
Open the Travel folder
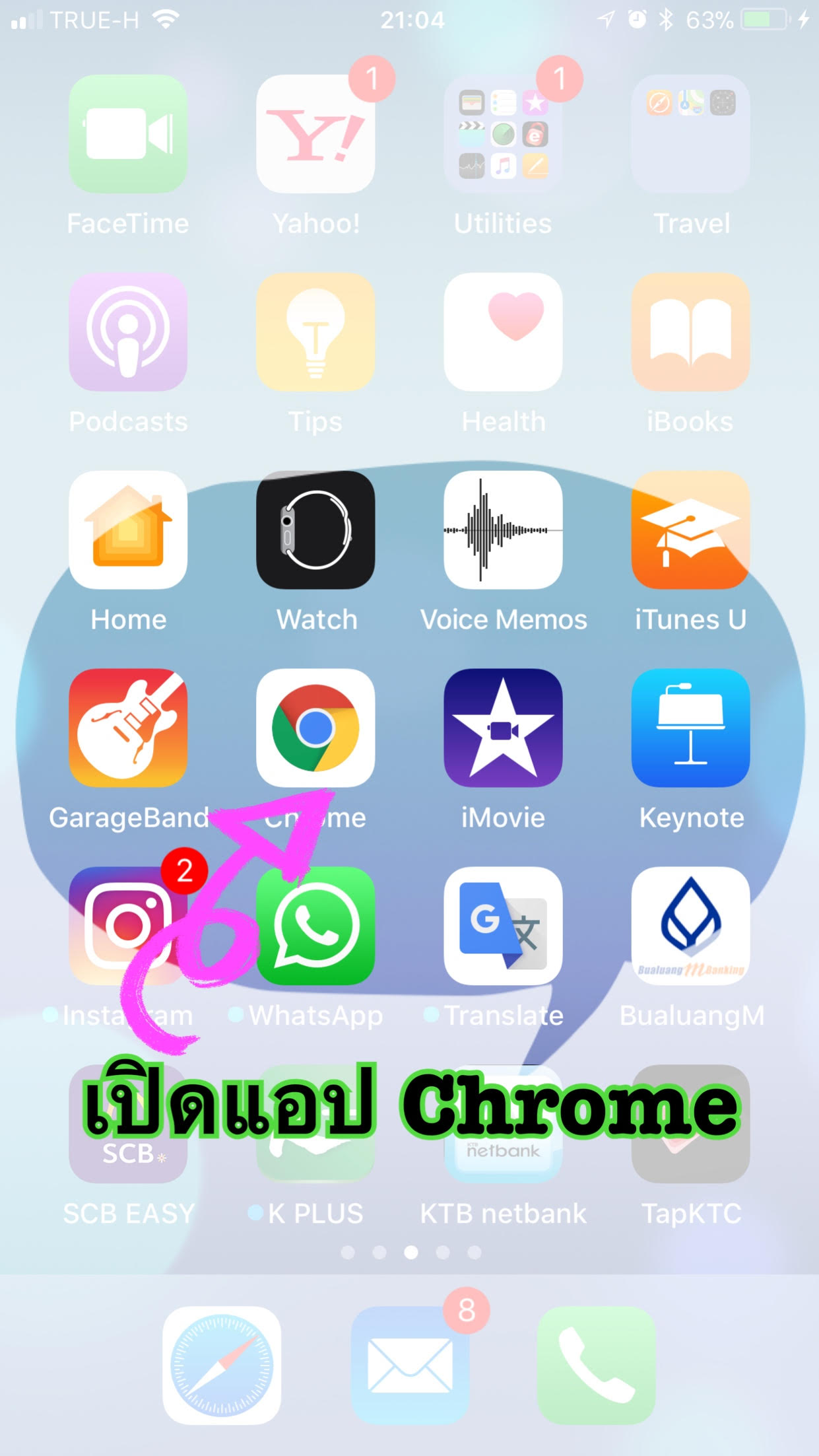click(x=690, y=134)
